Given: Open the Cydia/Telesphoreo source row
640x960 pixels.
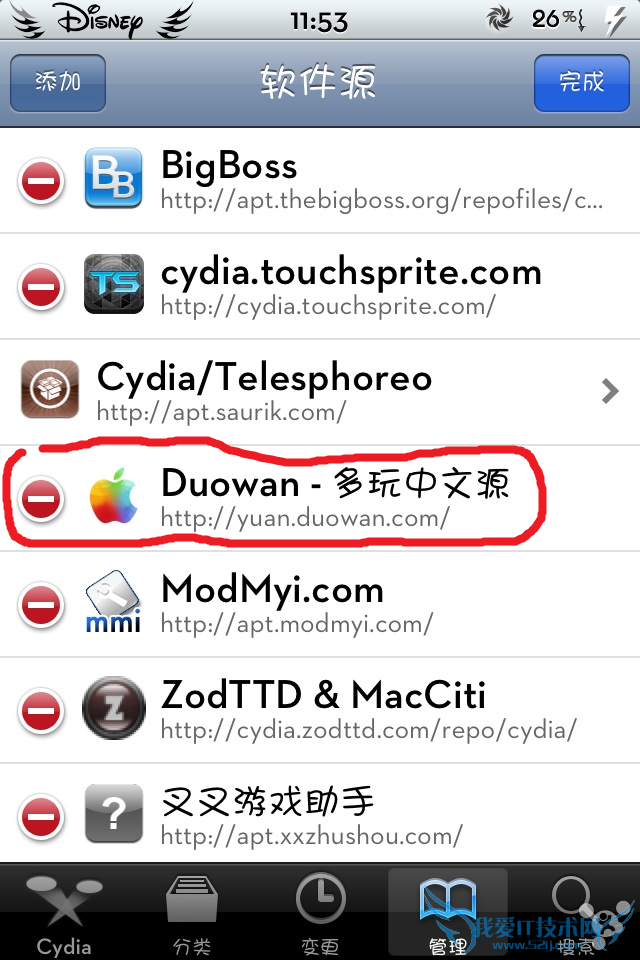Looking at the screenshot, I should [320, 391].
